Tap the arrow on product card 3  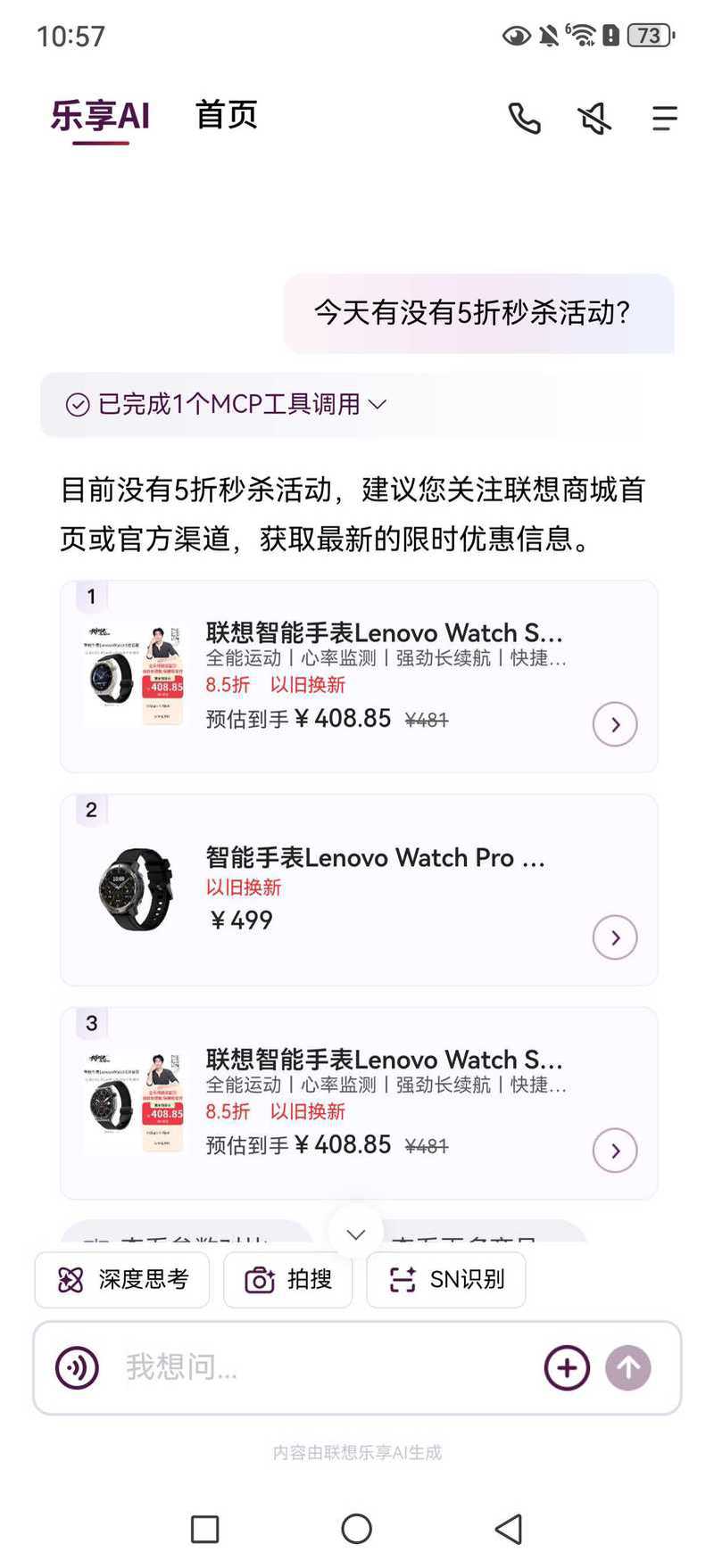coord(615,1151)
